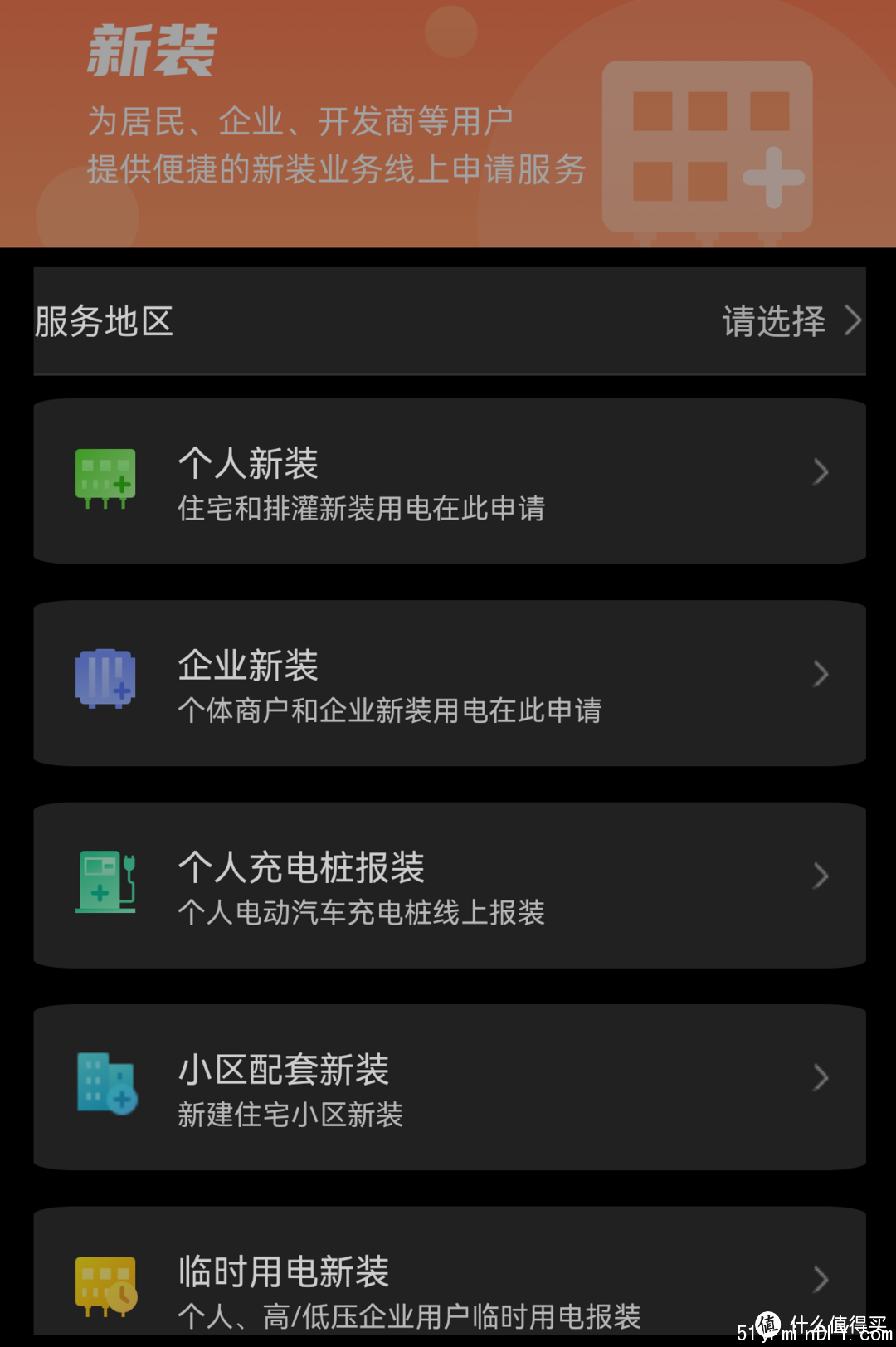This screenshot has width=896, height=1347.
Task: Choose 小区配套新装 option
Action: pyautogui.click(x=449, y=1087)
